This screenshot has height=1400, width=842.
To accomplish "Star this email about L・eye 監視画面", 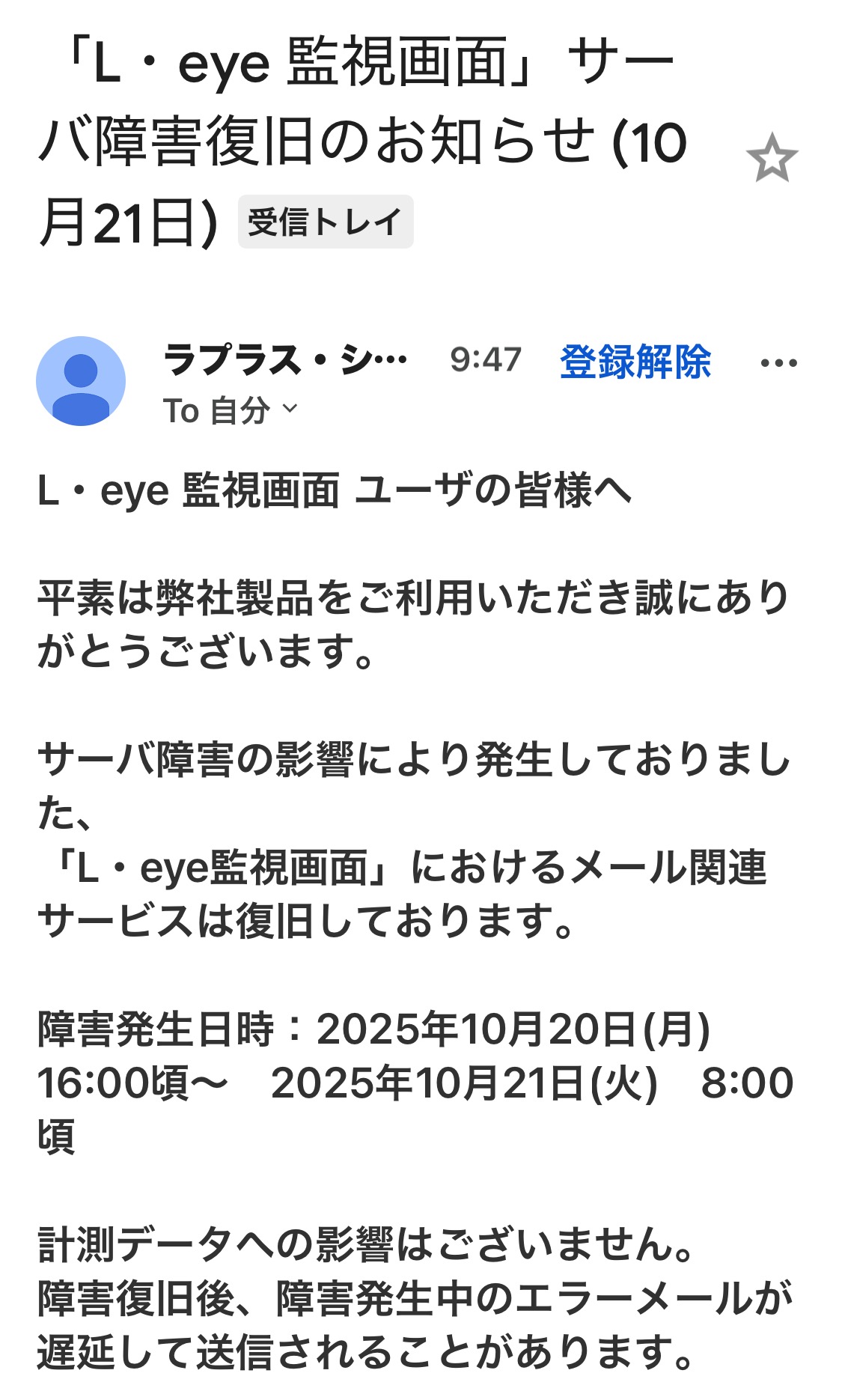I will coord(772,158).
